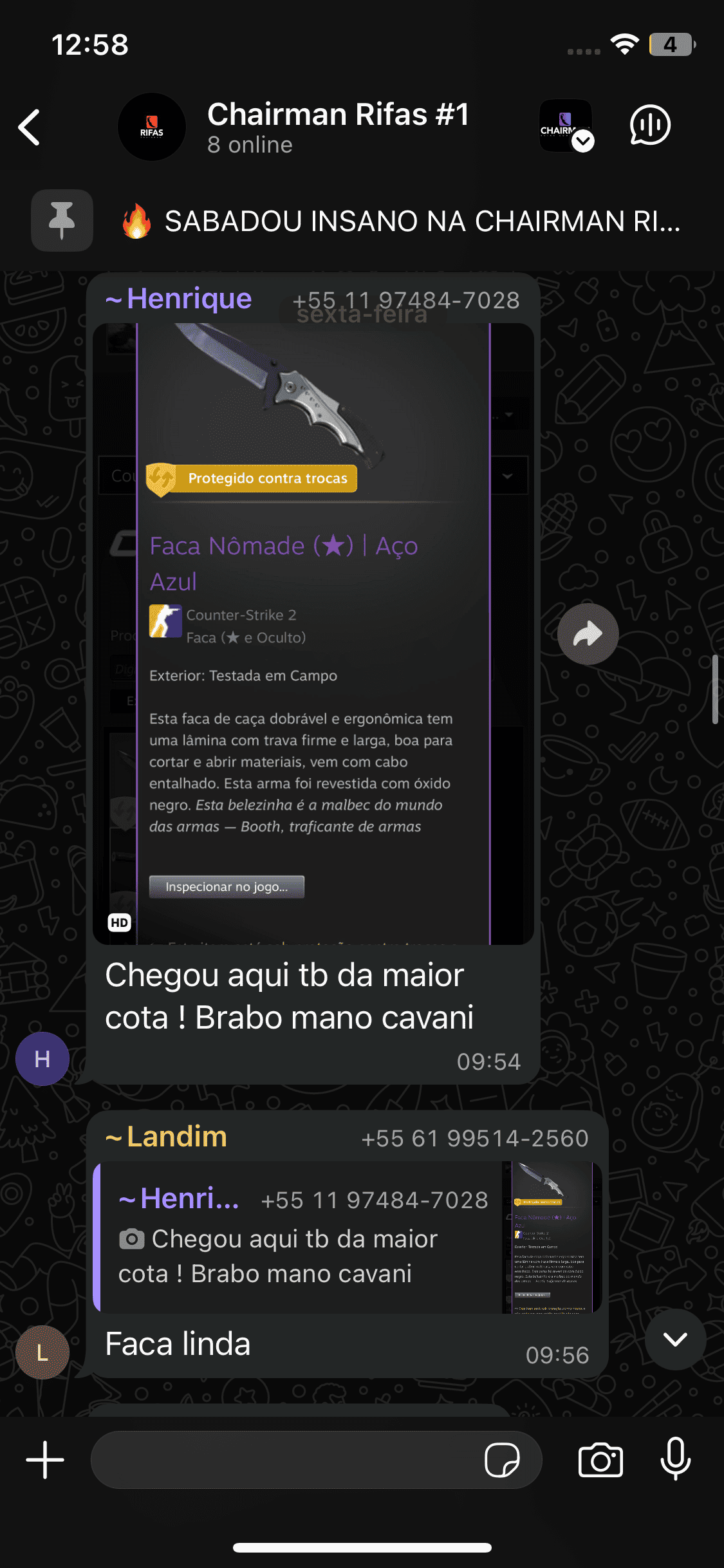The image size is (724, 1568).
Task: Open the attachment plus menu
Action: pyautogui.click(x=45, y=1460)
